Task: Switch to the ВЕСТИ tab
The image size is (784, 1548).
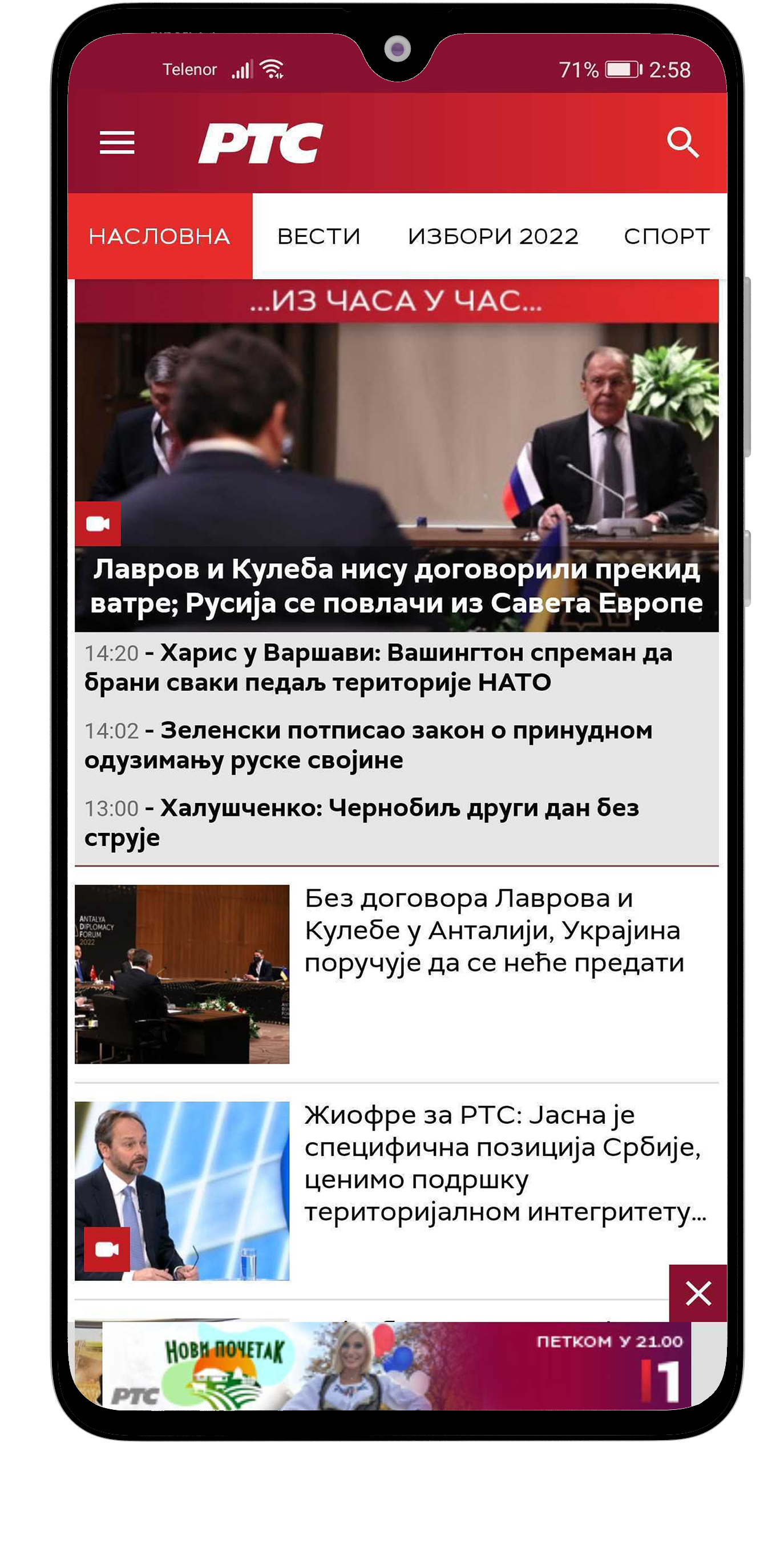Action: (x=318, y=236)
